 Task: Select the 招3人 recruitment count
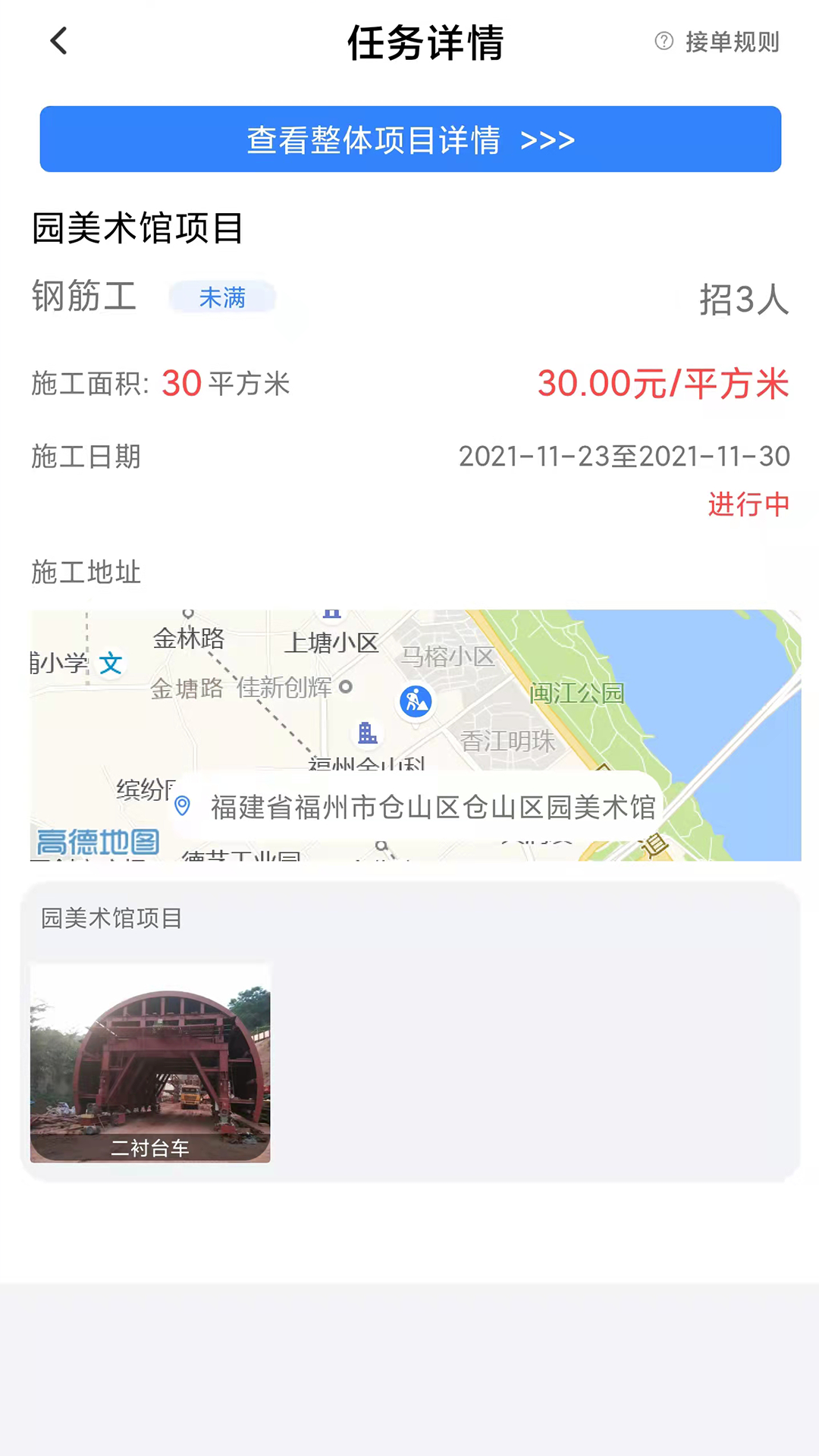(744, 300)
